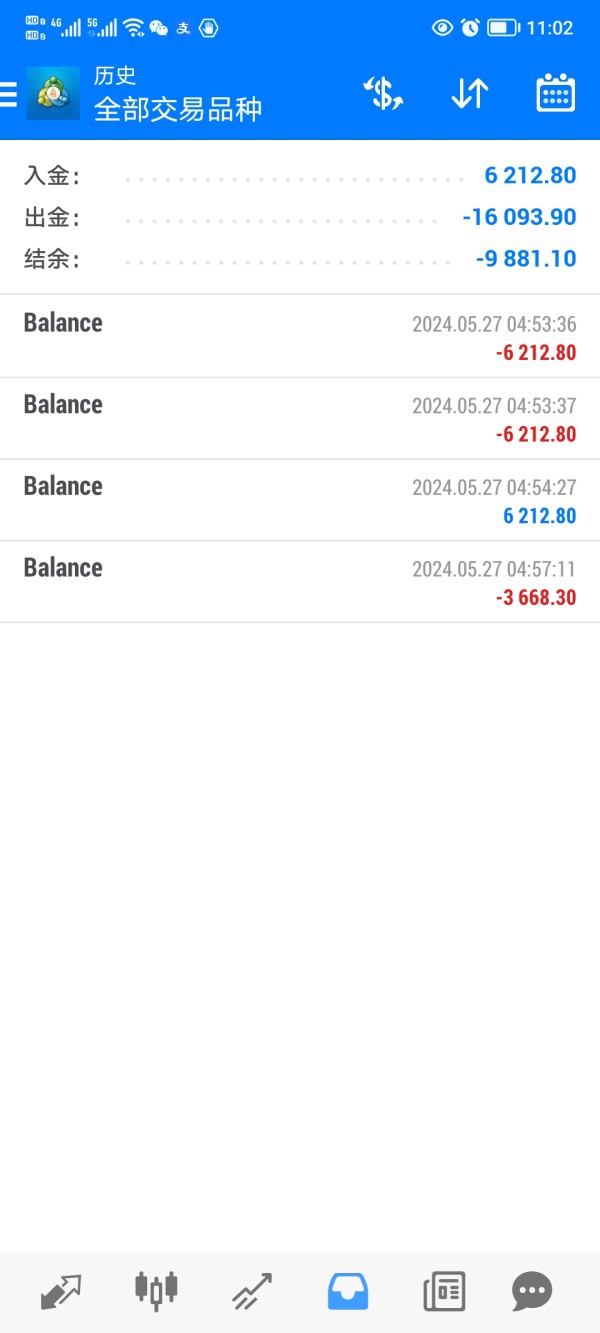Switch to the candlestick Chart tab
Image resolution: width=600 pixels, height=1333 pixels.
[156, 1291]
